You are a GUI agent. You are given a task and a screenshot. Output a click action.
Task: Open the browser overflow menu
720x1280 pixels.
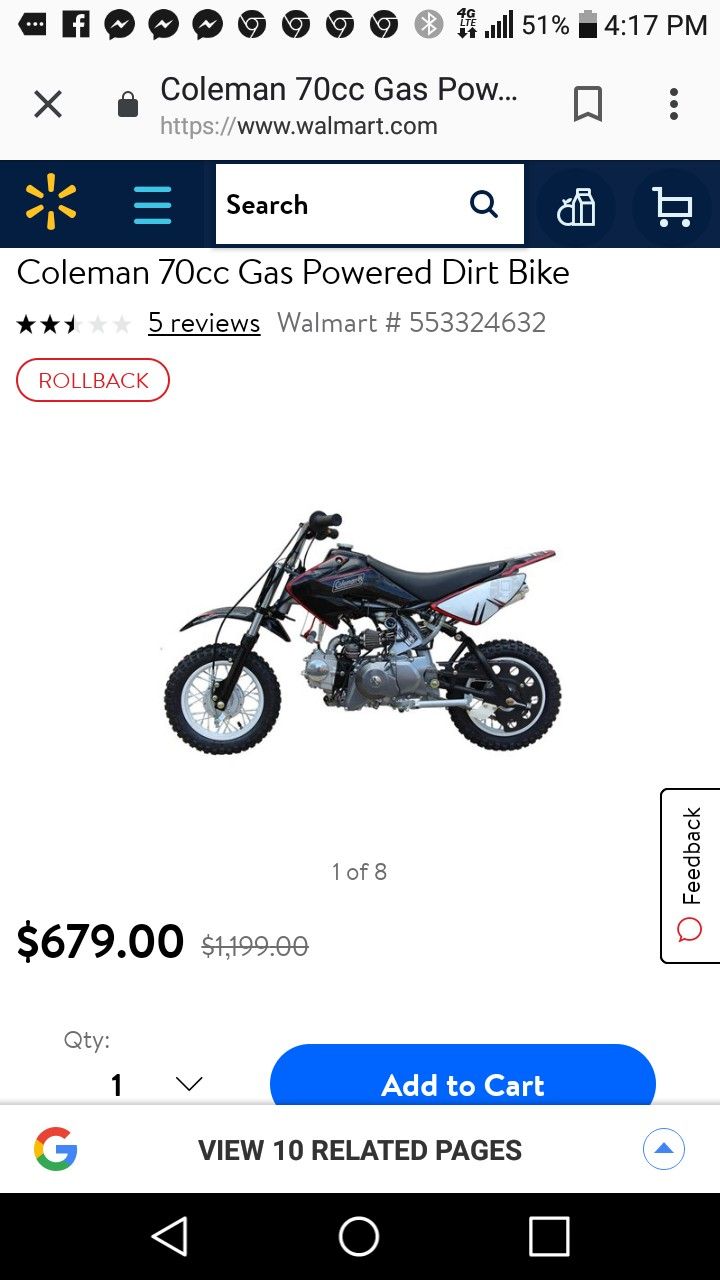[674, 104]
